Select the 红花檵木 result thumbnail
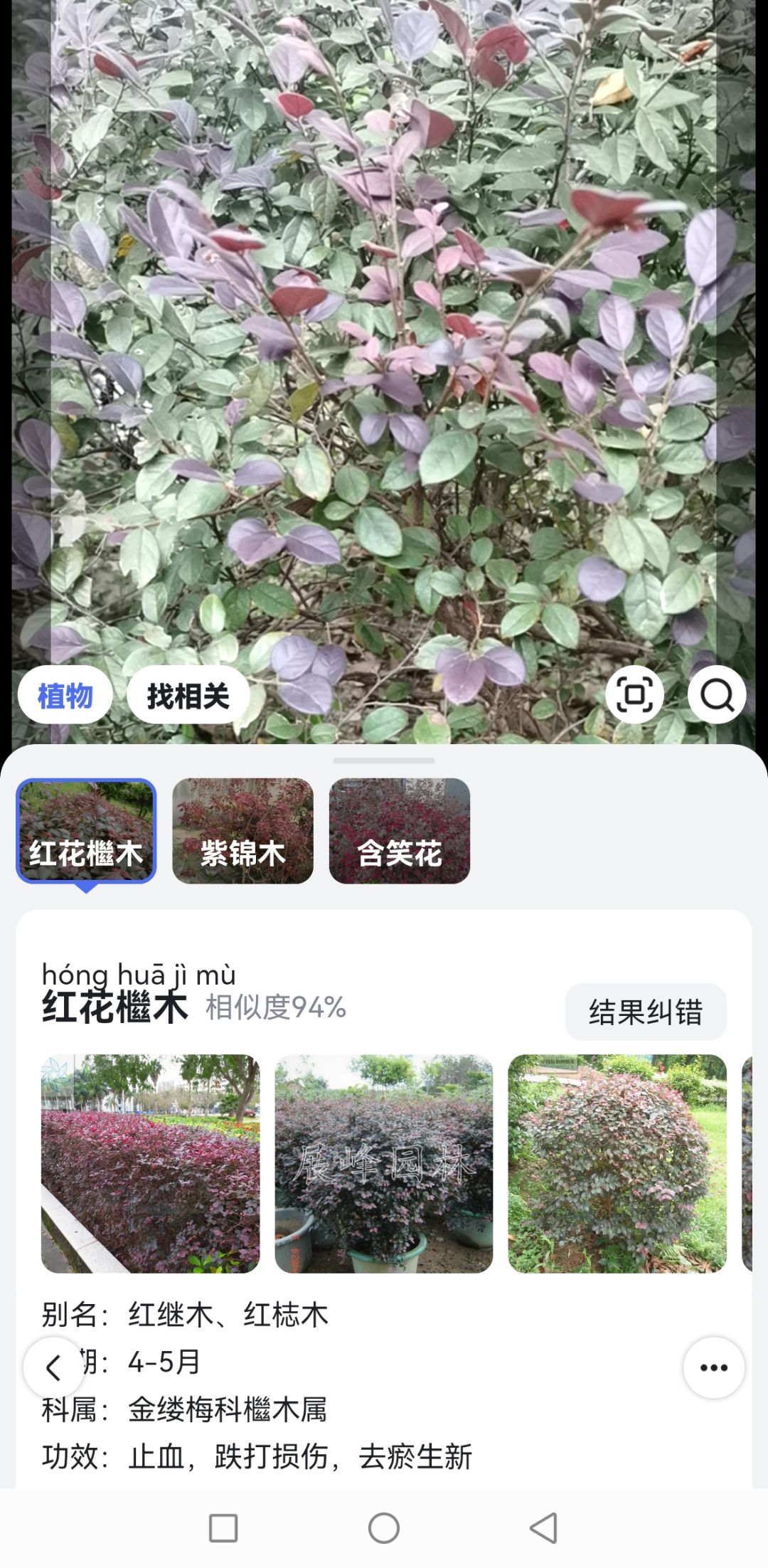The height and width of the screenshot is (1568, 768). point(86,831)
